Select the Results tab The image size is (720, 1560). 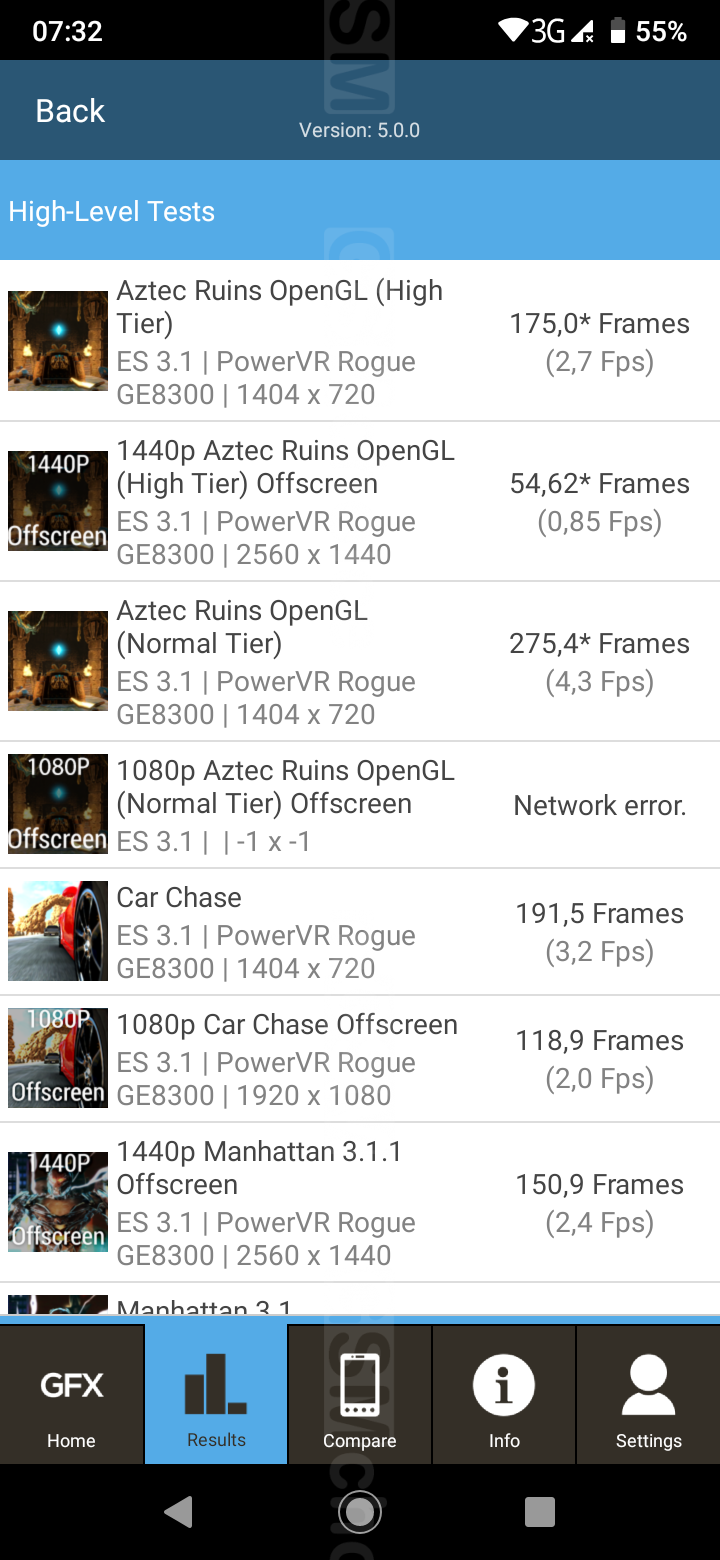[x=216, y=1396]
